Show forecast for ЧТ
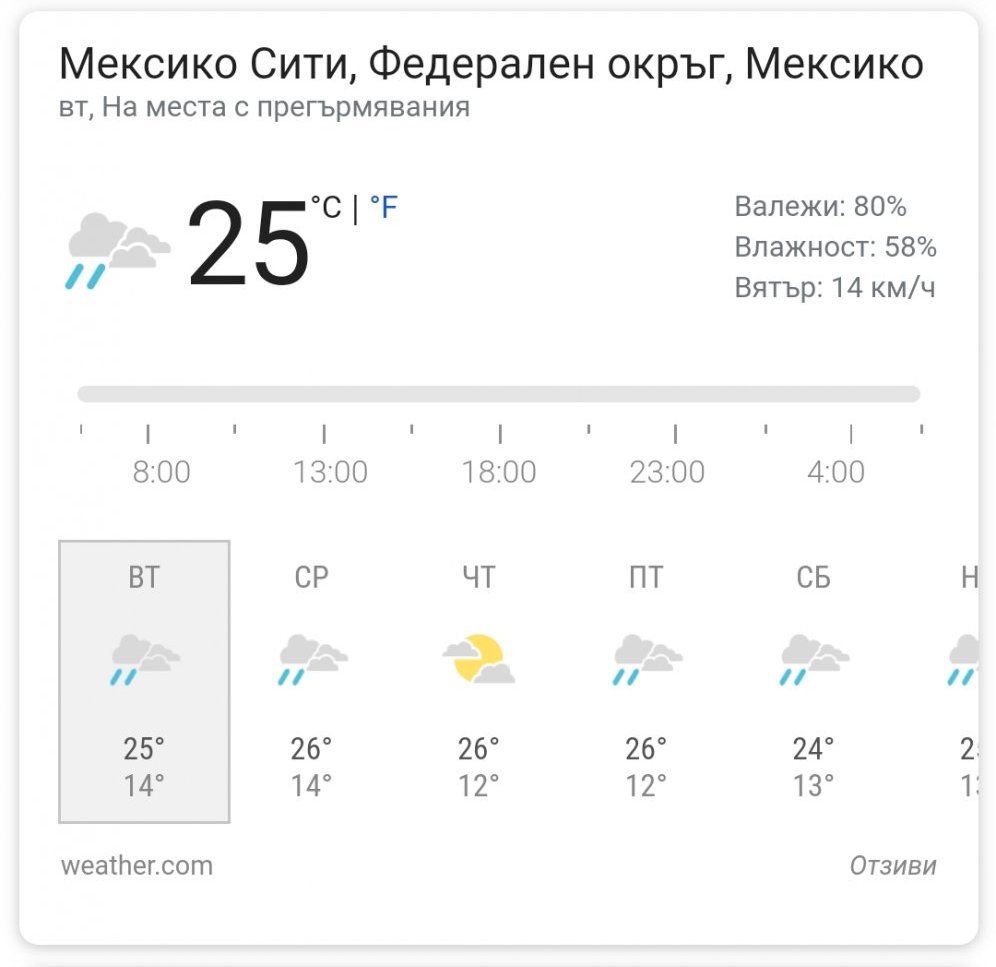 tap(478, 682)
